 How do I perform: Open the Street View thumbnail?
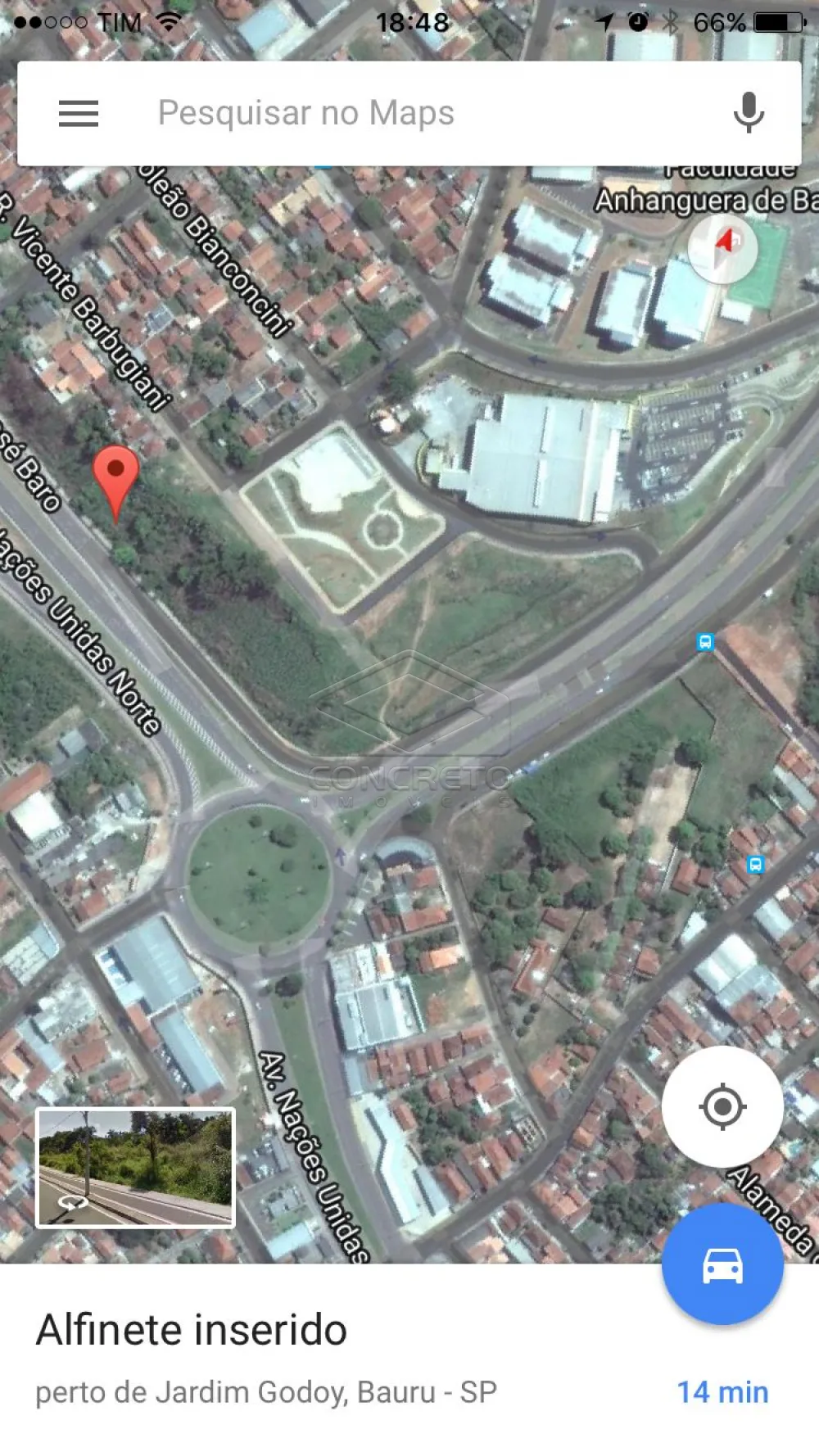pyautogui.click(x=136, y=1168)
